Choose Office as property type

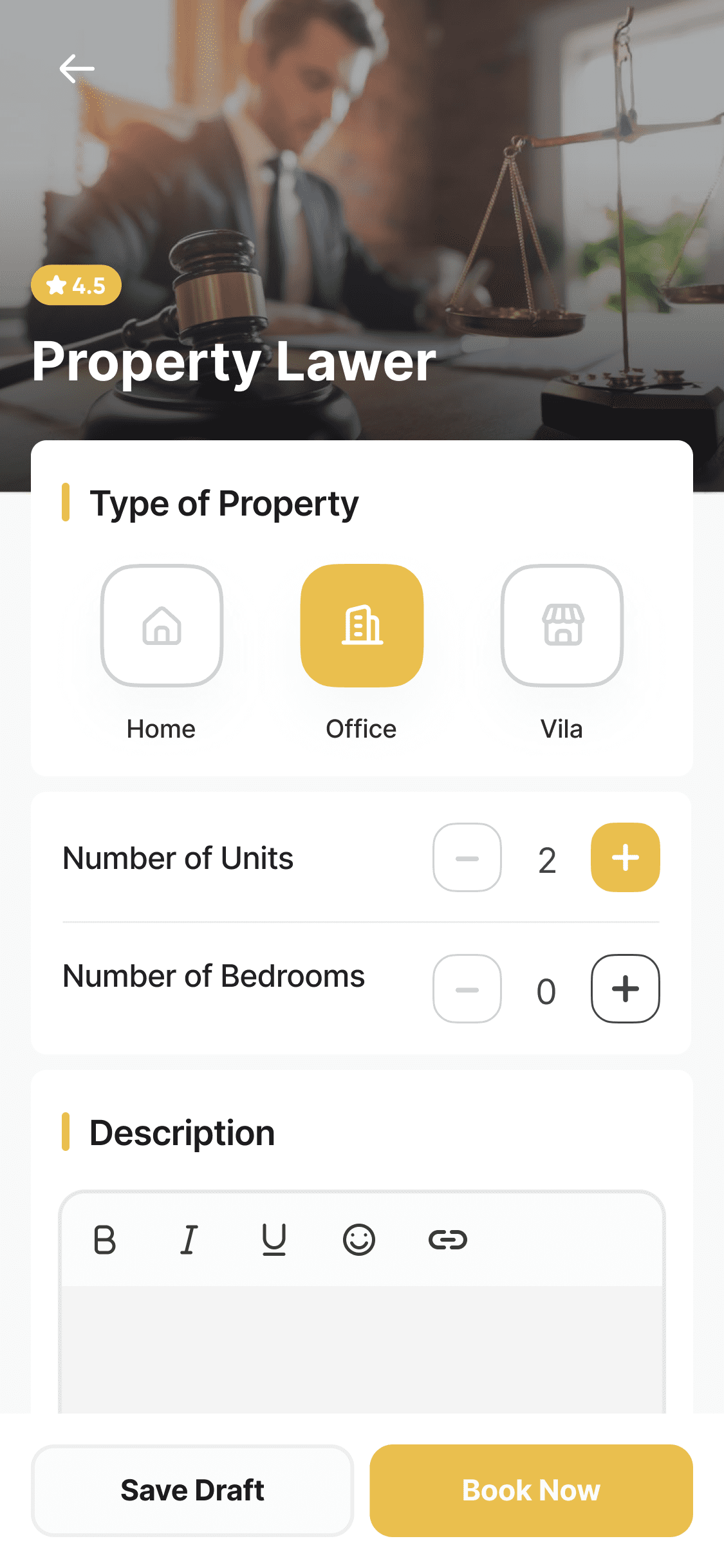[362, 626]
